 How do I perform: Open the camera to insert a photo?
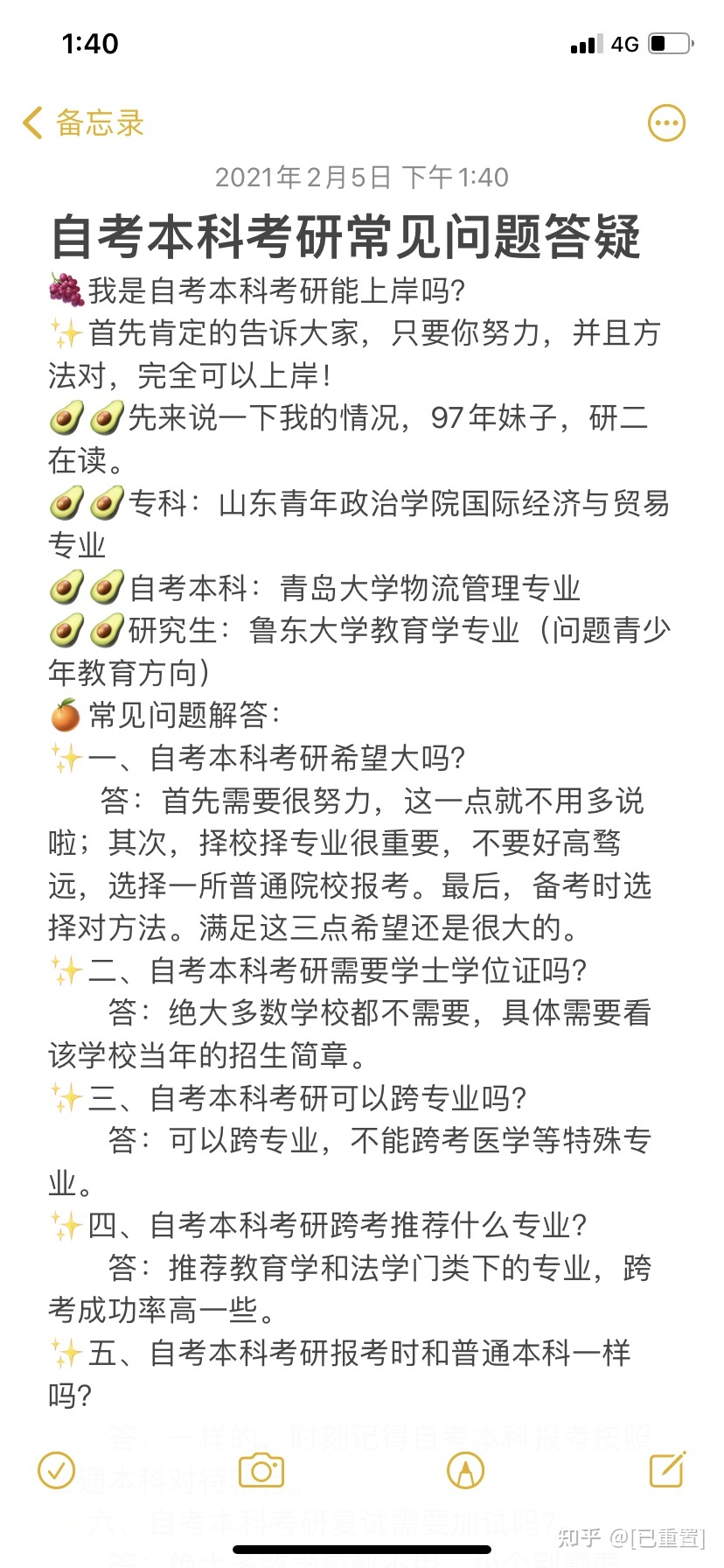[x=261, y=1470]
